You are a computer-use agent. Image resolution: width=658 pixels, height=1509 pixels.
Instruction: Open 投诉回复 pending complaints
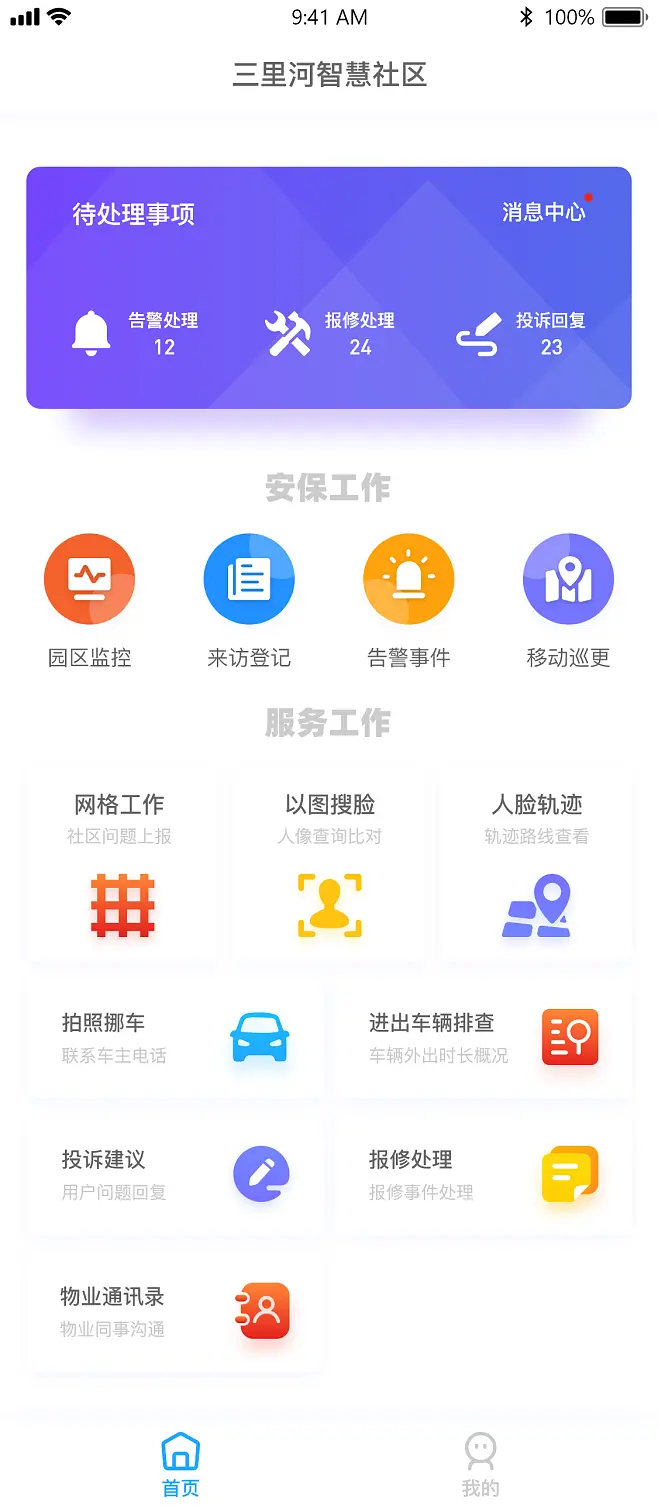[x=521, y=333]
